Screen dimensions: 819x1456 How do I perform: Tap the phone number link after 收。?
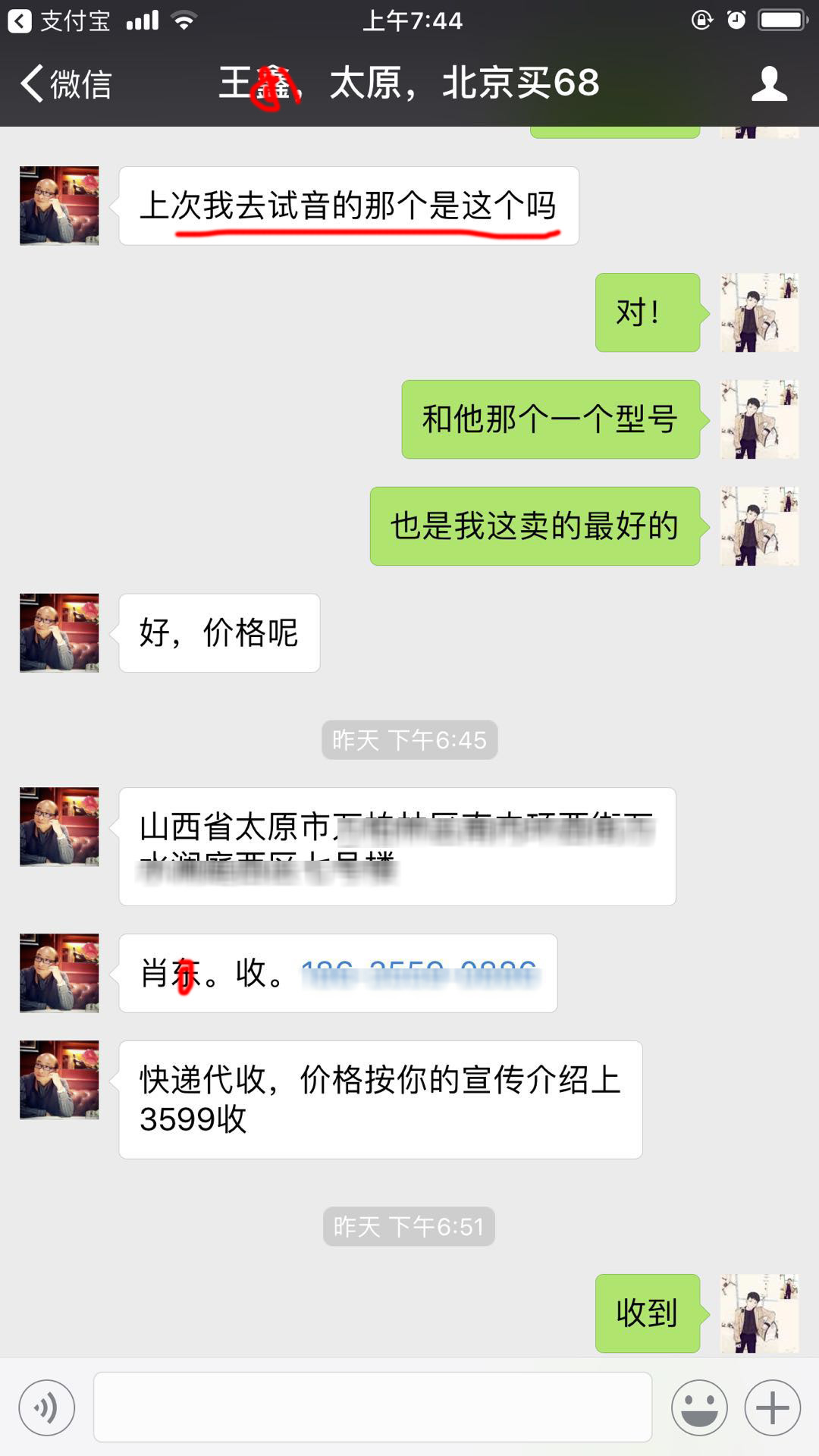[x=419, y=974]
